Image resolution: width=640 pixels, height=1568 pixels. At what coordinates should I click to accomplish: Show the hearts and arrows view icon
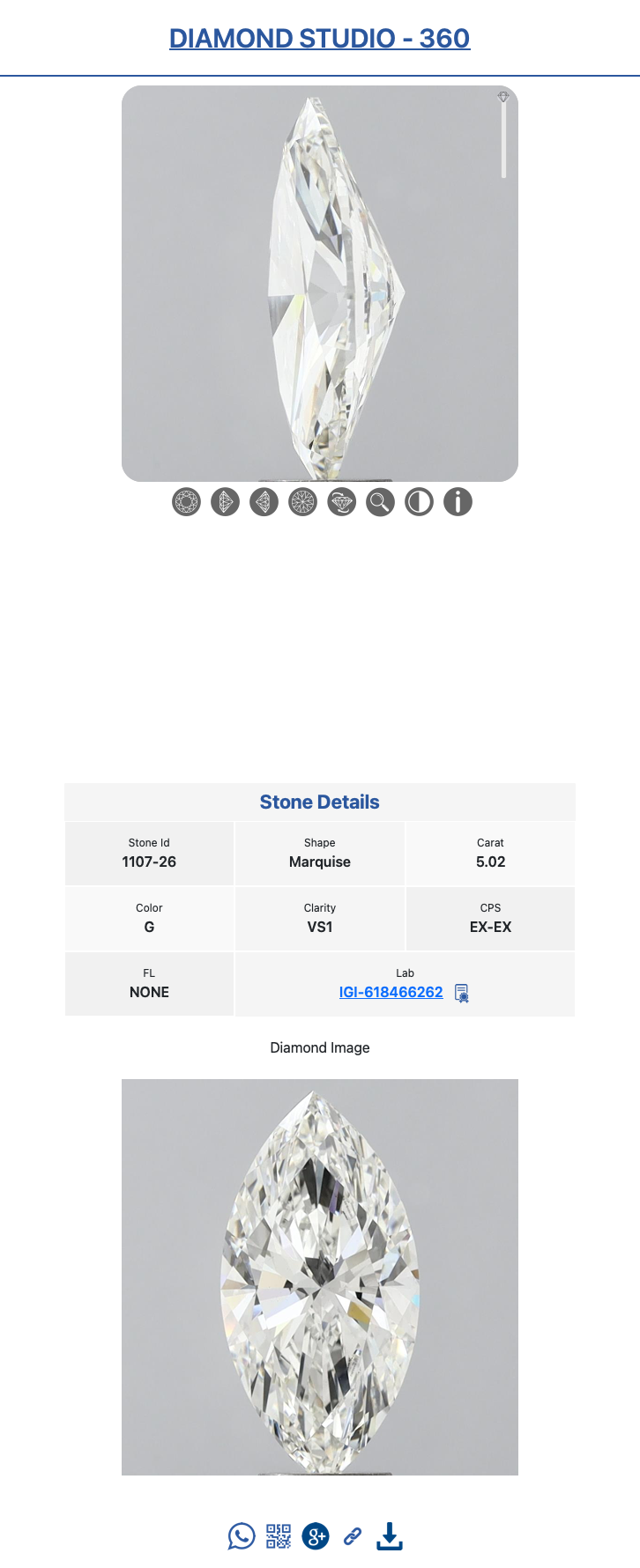pyautogui.click(x=302, y=502)
